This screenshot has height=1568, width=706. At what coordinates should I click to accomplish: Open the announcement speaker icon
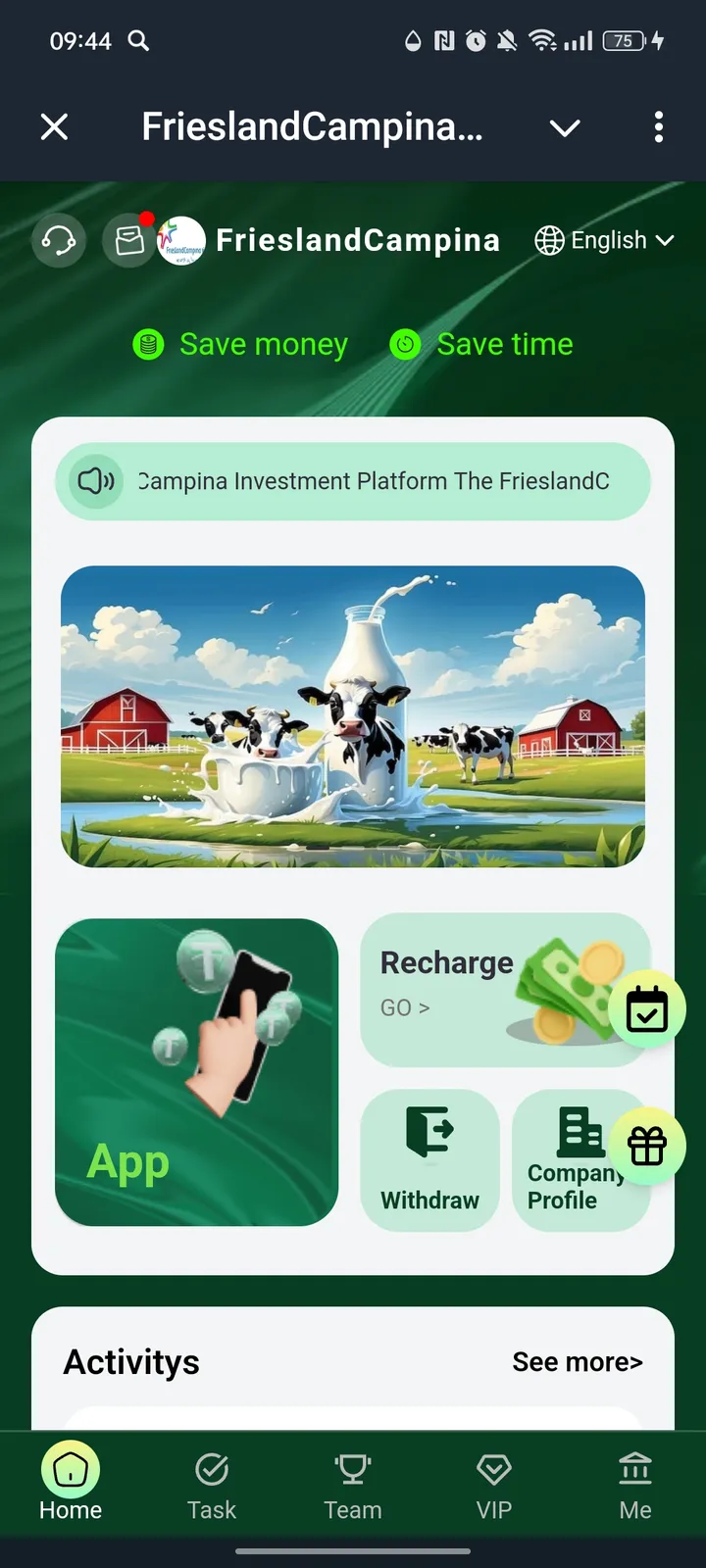(x=95, y=481)
